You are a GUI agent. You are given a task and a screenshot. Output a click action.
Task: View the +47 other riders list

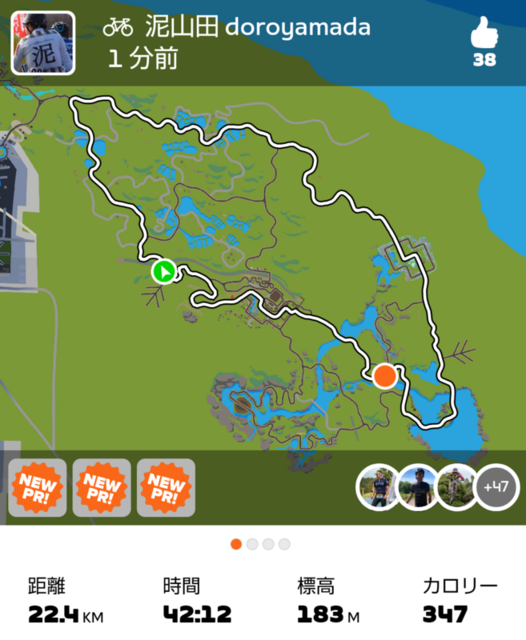497,487
